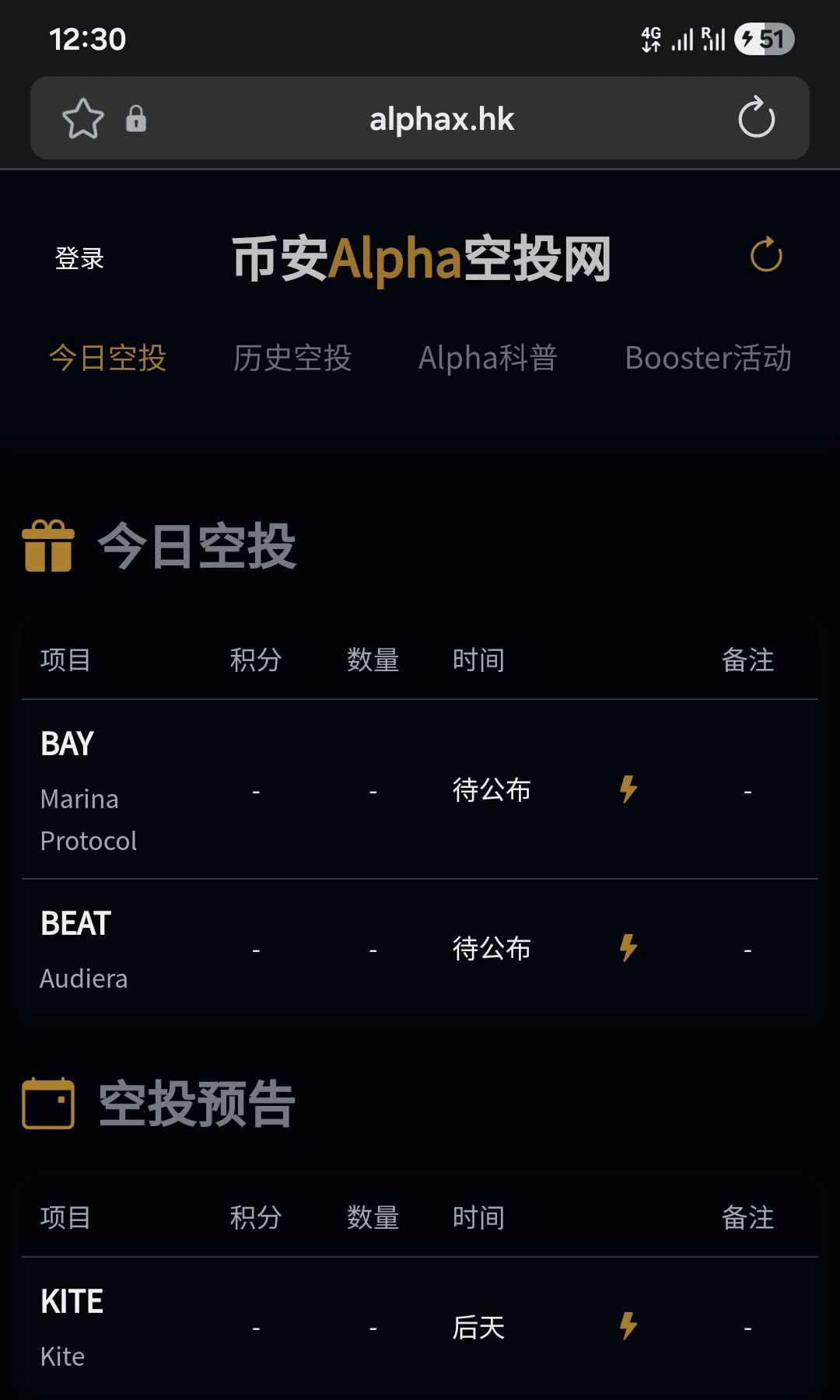Tap the lightning icon in the KITE row
This screenshot has width=840, height=1400.
click(628, 1326)
